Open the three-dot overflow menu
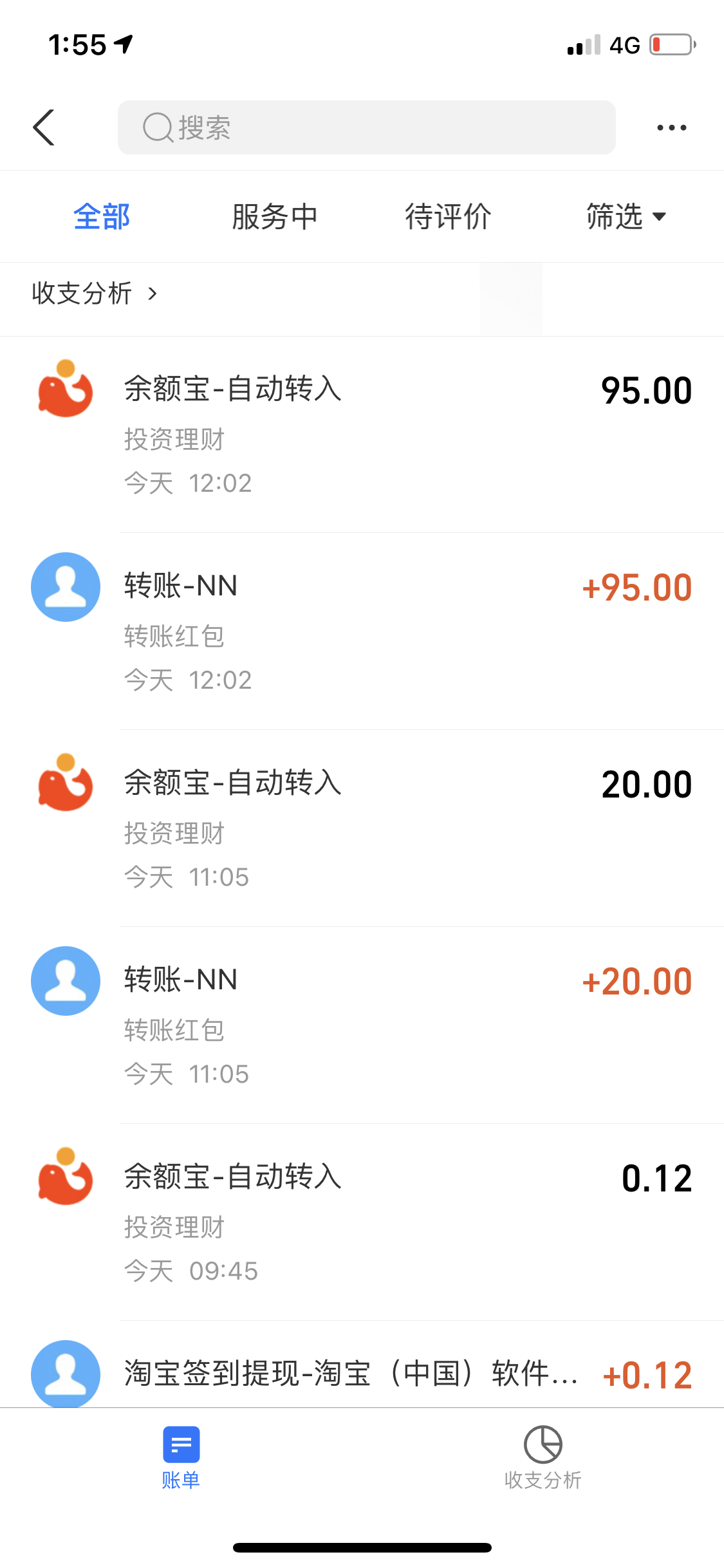 [x=671, y=127]
